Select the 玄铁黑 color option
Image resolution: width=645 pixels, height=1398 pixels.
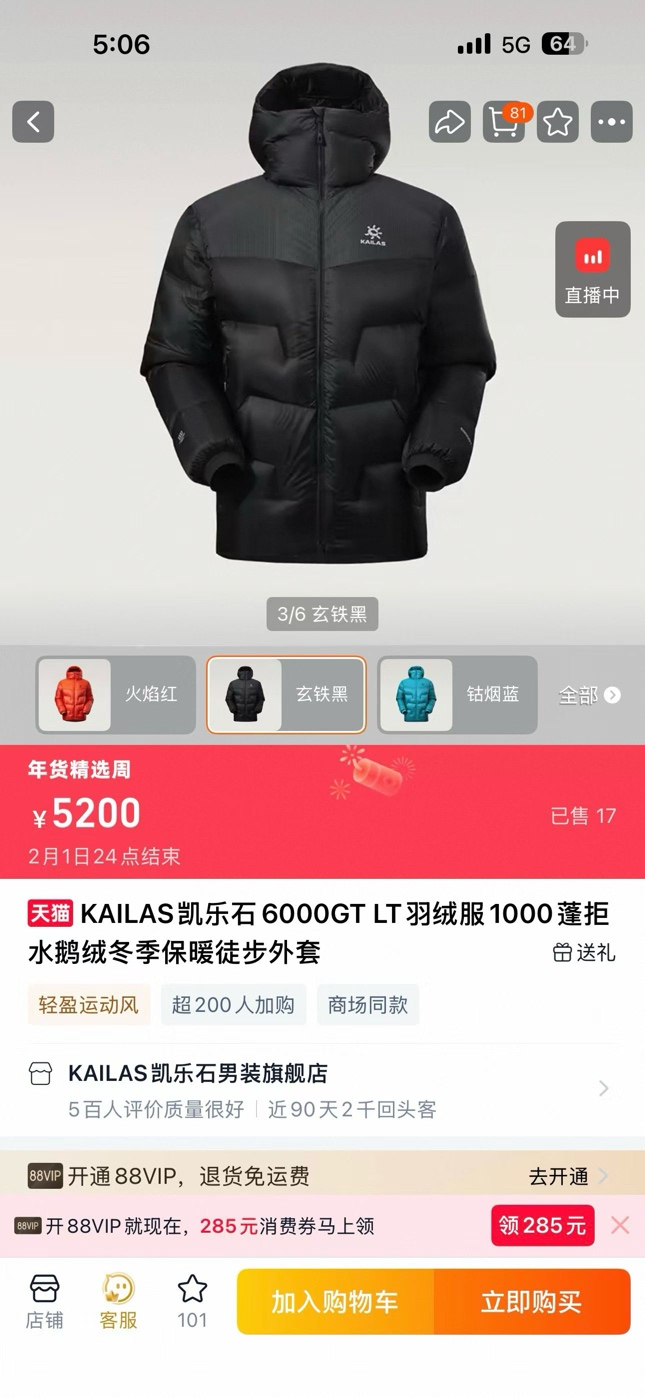(286, 694)
